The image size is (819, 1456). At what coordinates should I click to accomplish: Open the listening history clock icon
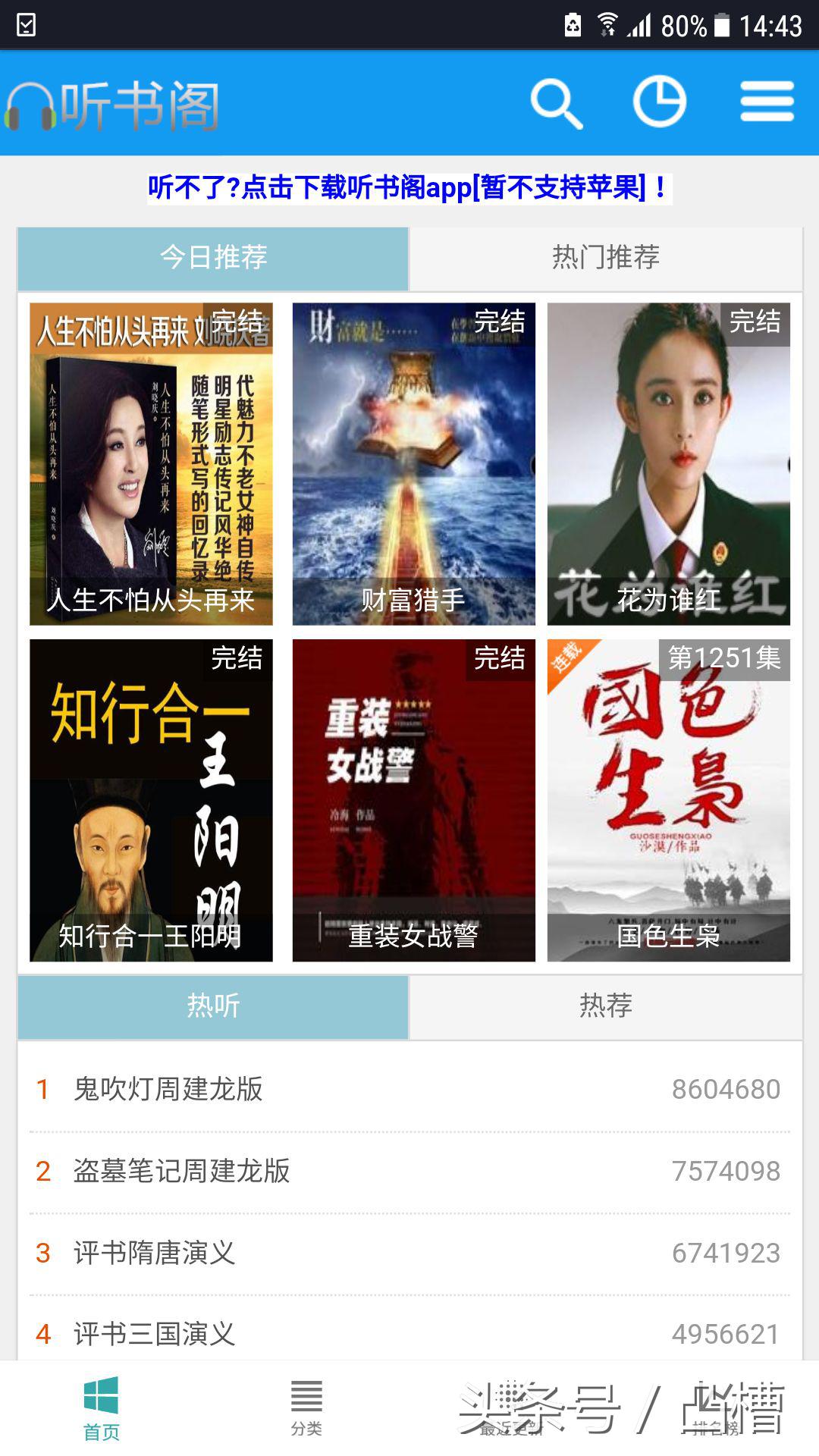(660, 102)
